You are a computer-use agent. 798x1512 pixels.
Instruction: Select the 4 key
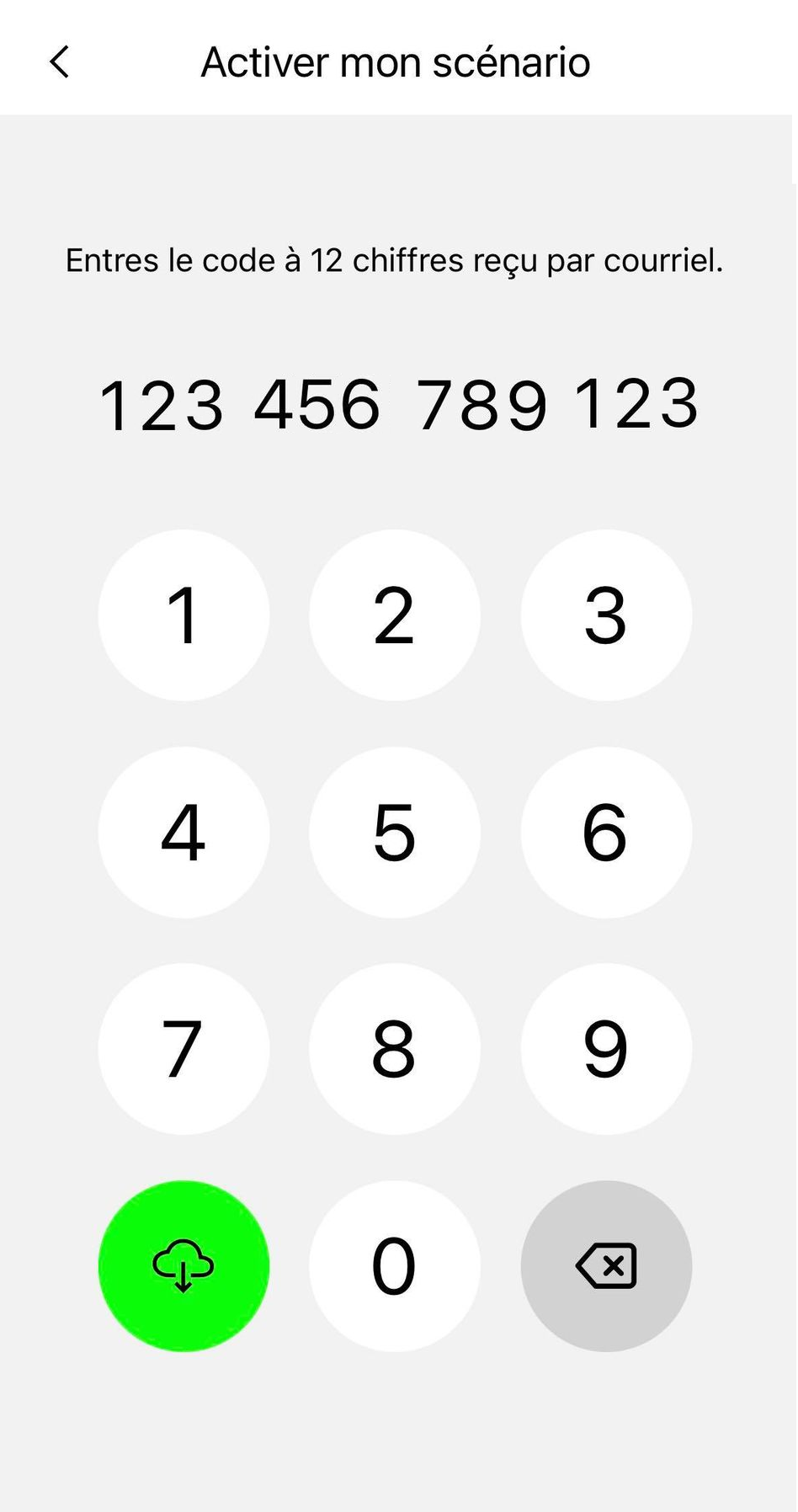(x=184, y=833)
